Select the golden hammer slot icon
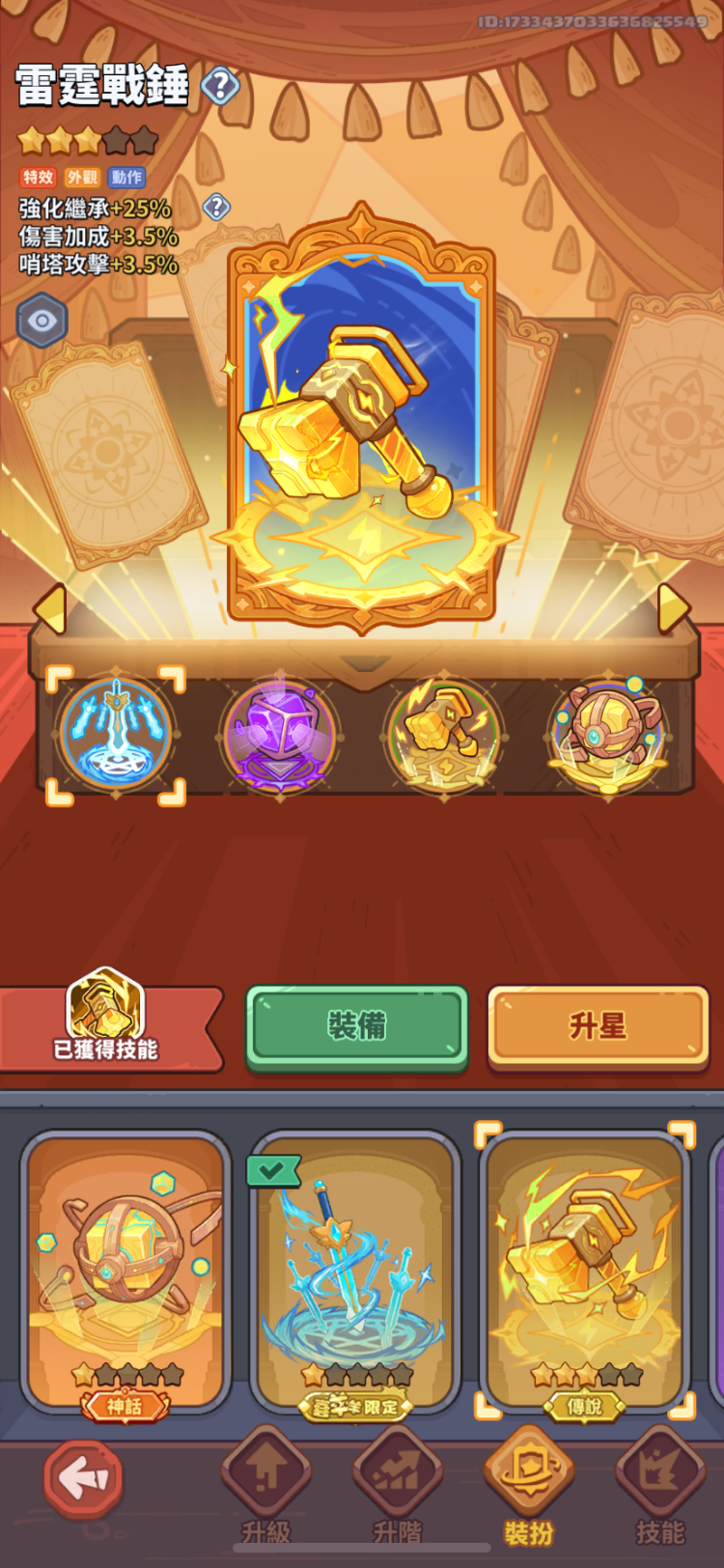 tap(443, 736)
